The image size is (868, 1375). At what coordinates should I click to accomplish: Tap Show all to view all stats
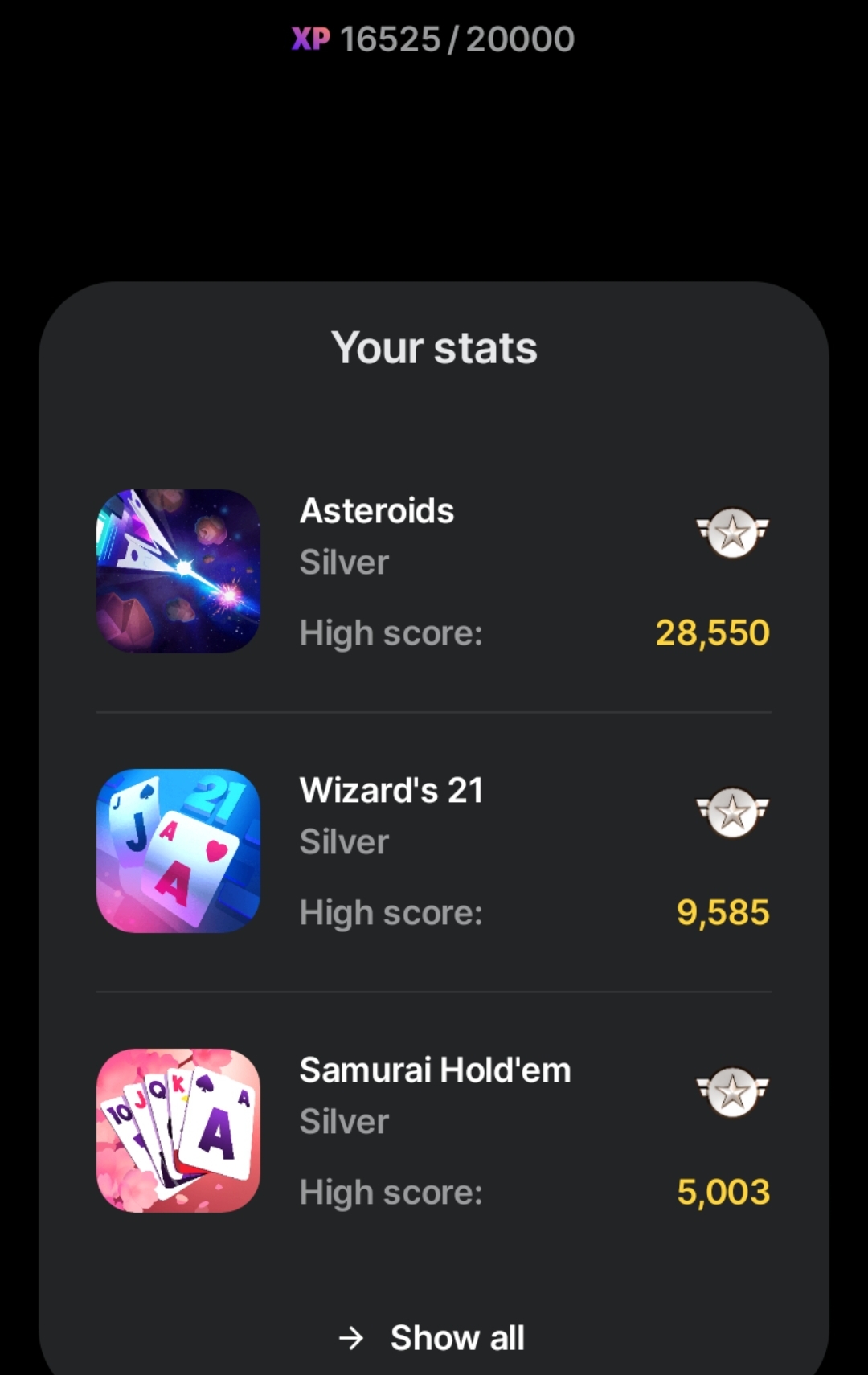(434, 1338)
